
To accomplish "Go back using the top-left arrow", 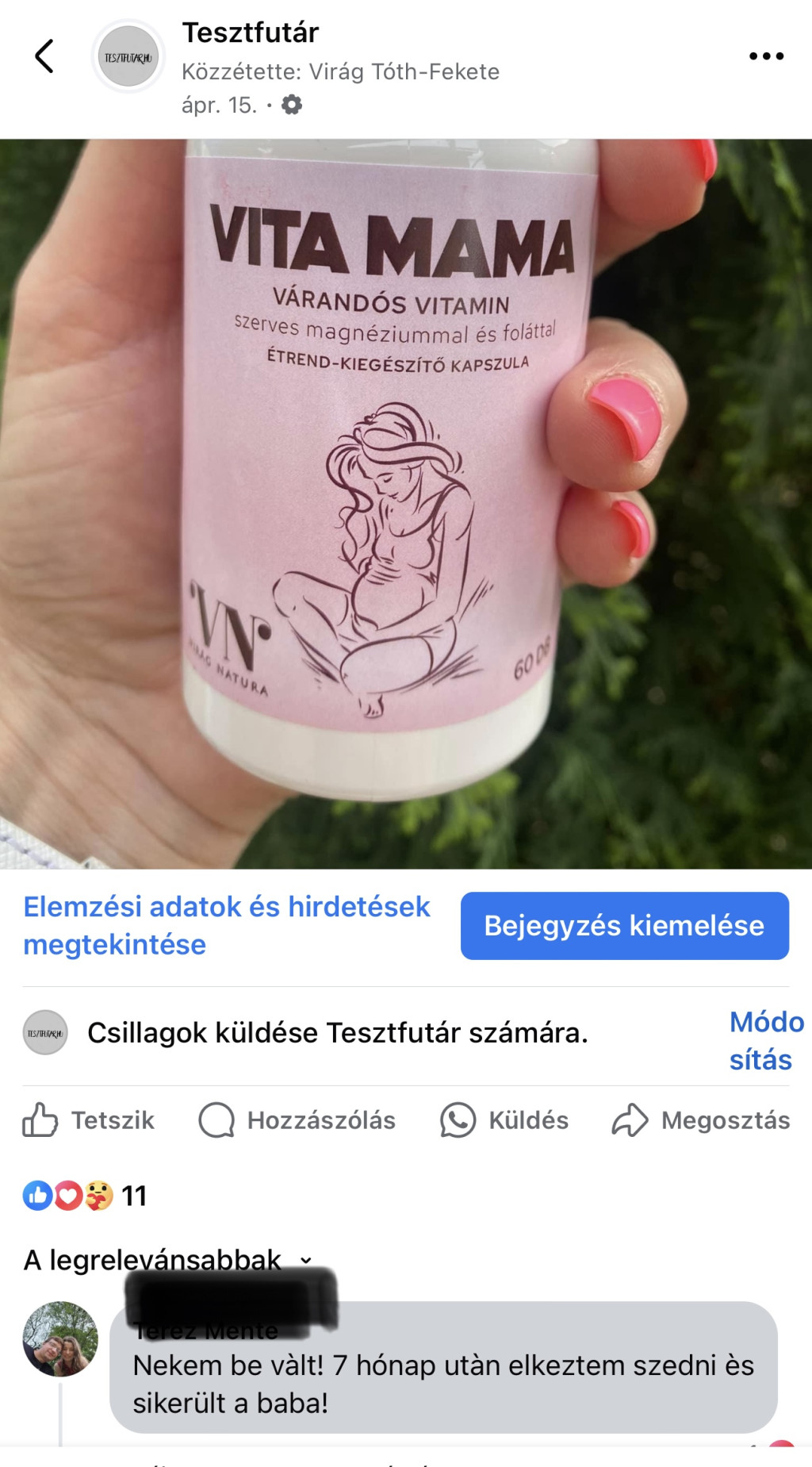I will (44, 56).
